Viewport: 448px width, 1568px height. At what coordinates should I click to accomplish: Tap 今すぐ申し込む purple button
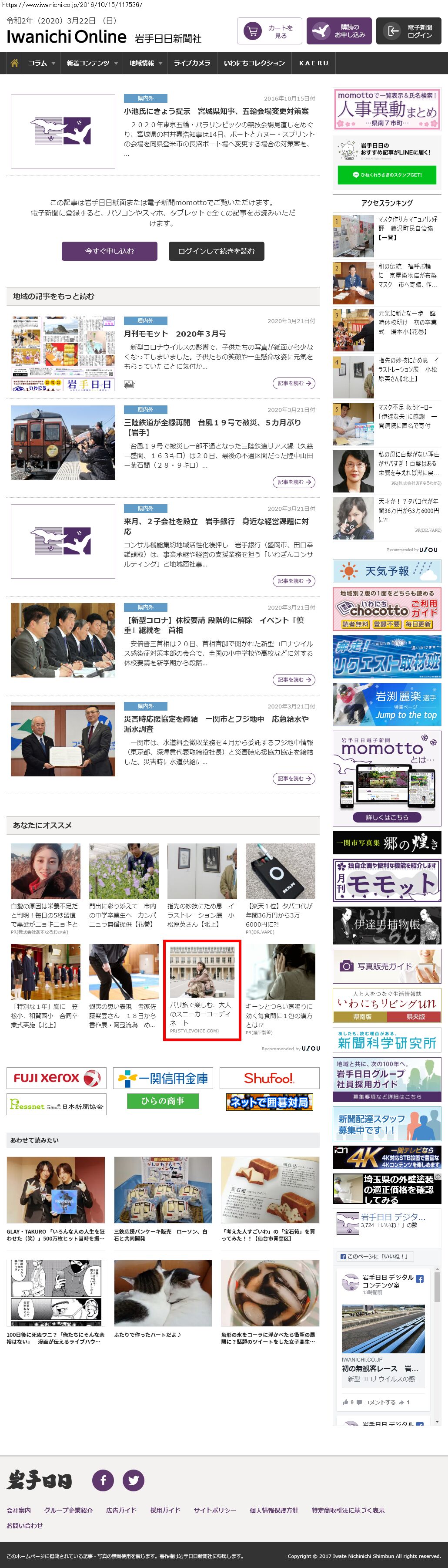coord(110,251)
